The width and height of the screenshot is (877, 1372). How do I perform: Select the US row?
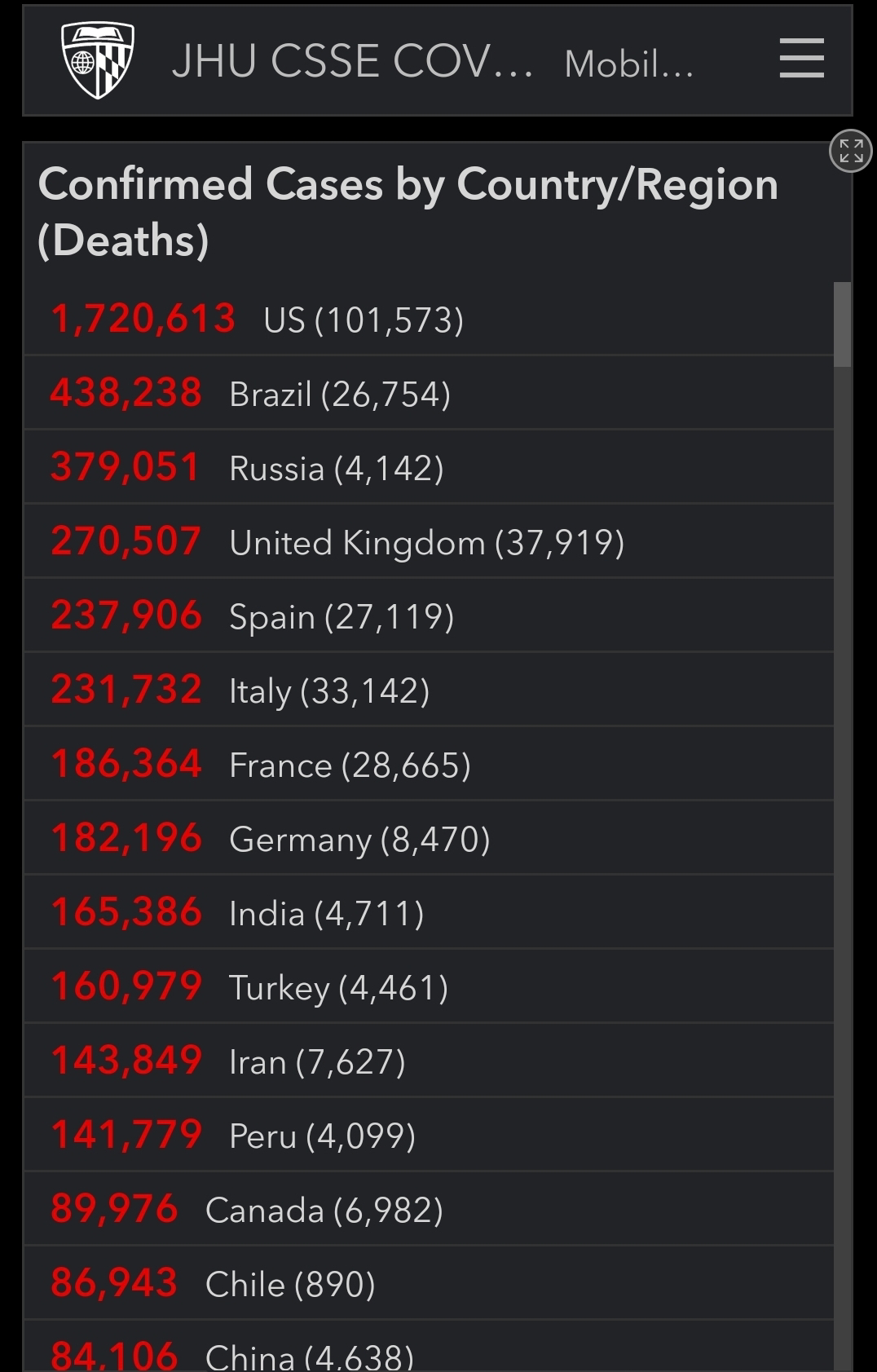pos(429,319)
